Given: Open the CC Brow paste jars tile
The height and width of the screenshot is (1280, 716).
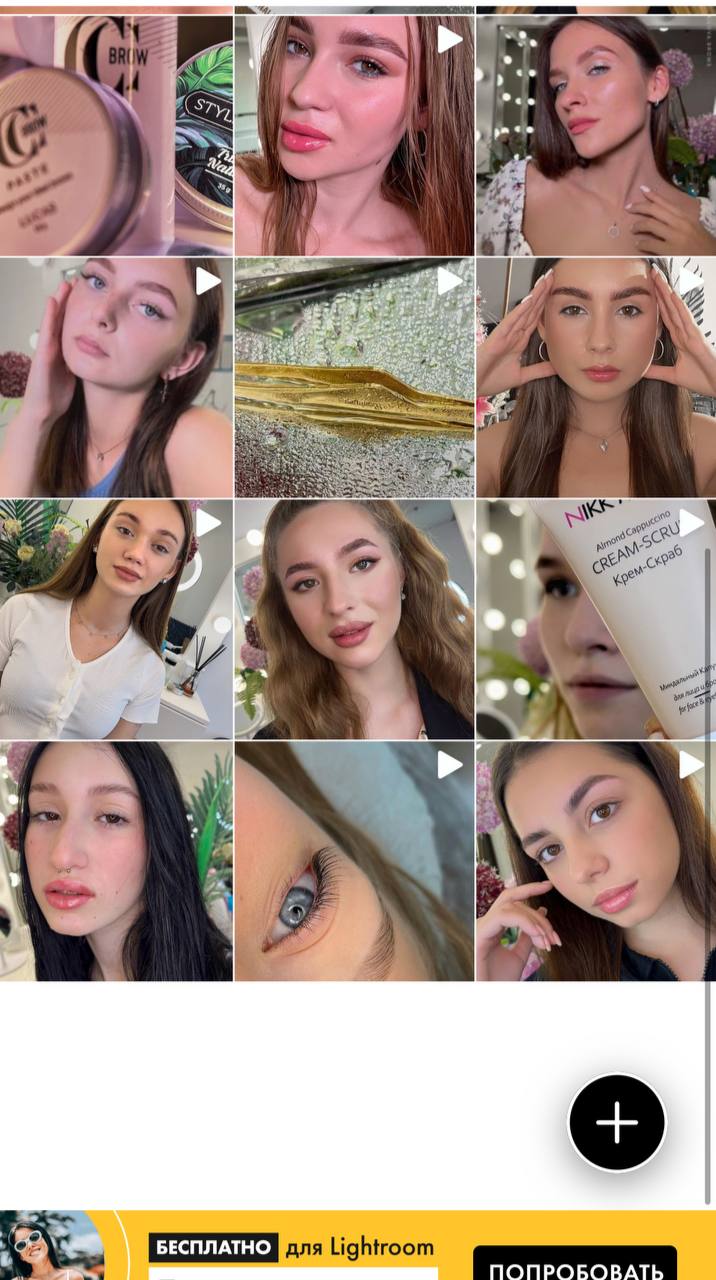Looking at the screenshot, I should tap(116, 135).
